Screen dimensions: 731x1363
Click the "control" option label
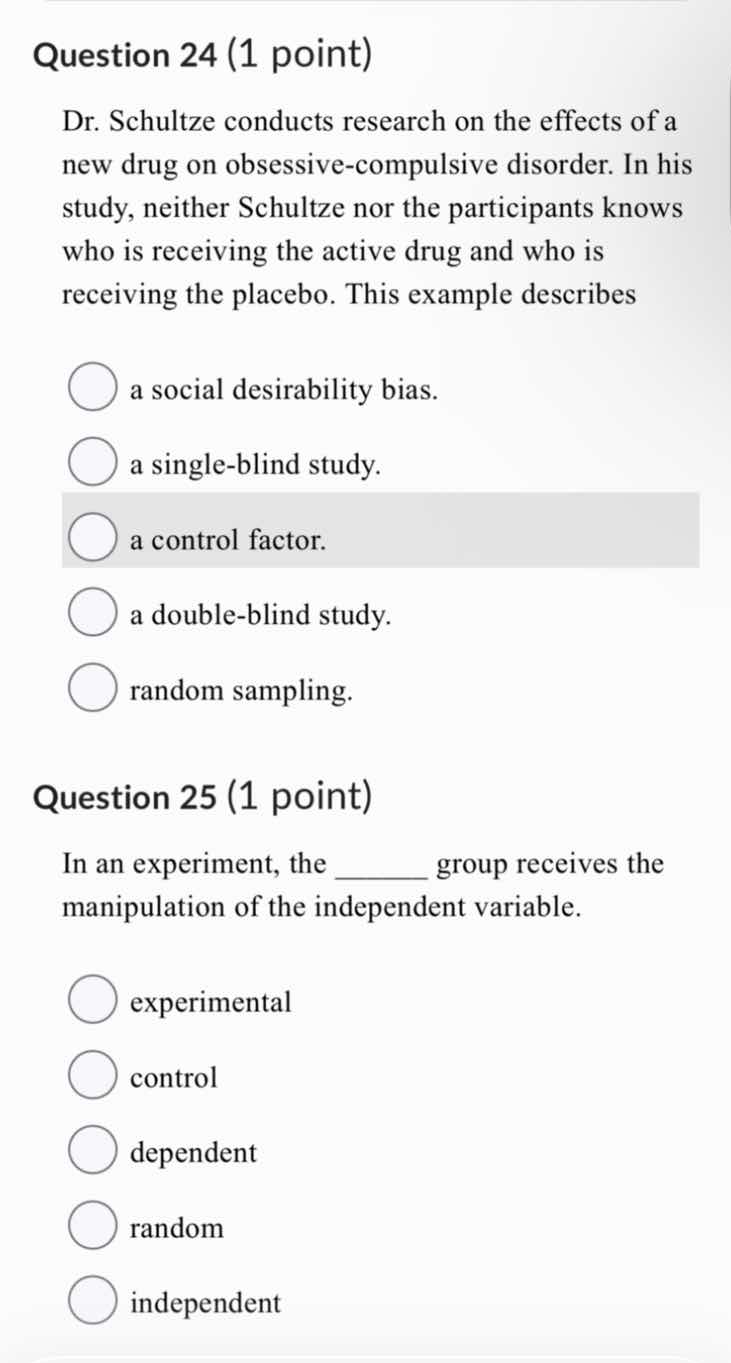tap(174, 1078)
